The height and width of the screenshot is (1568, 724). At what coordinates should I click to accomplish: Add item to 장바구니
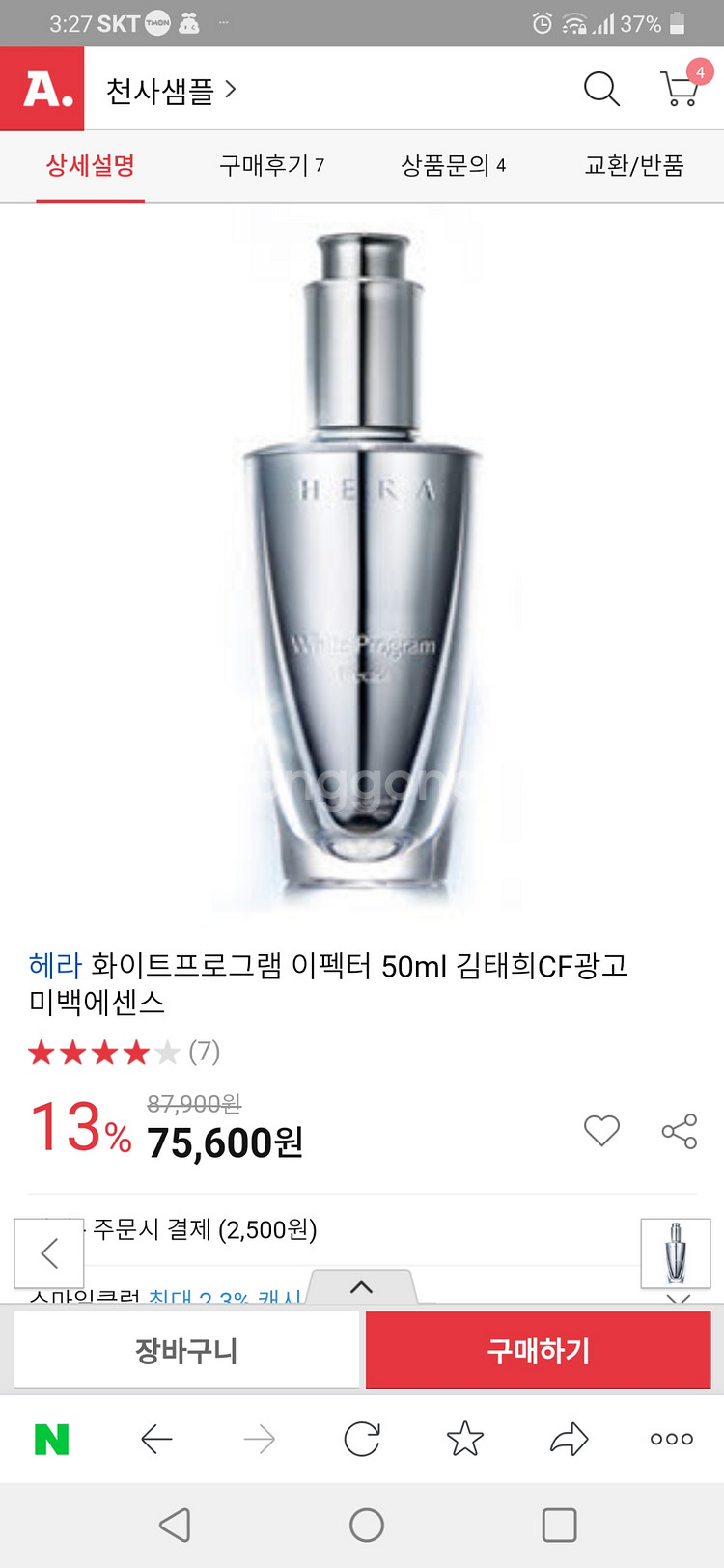tap(186, 1351)
